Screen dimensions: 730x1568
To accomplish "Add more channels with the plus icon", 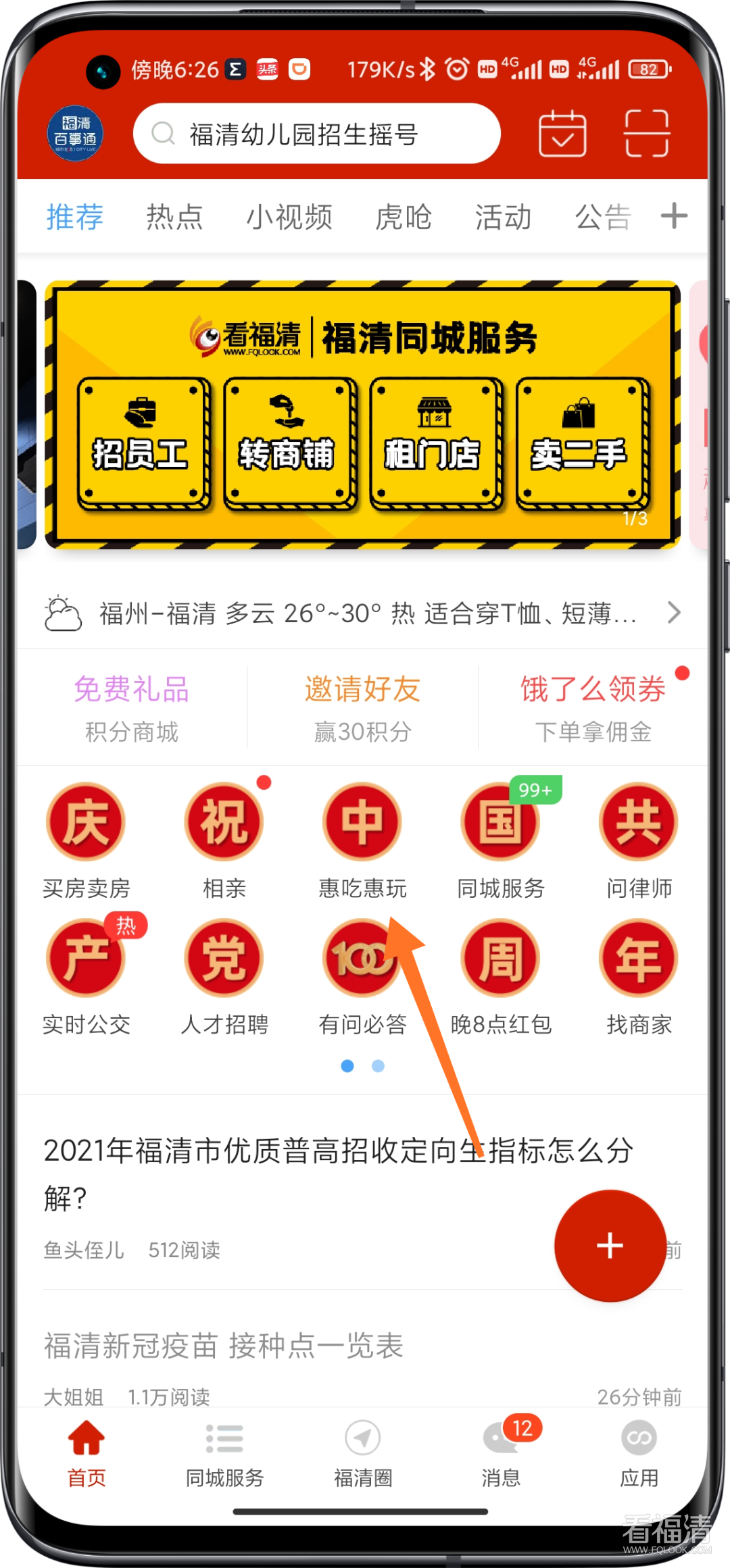I will click(x=674, y=216).
